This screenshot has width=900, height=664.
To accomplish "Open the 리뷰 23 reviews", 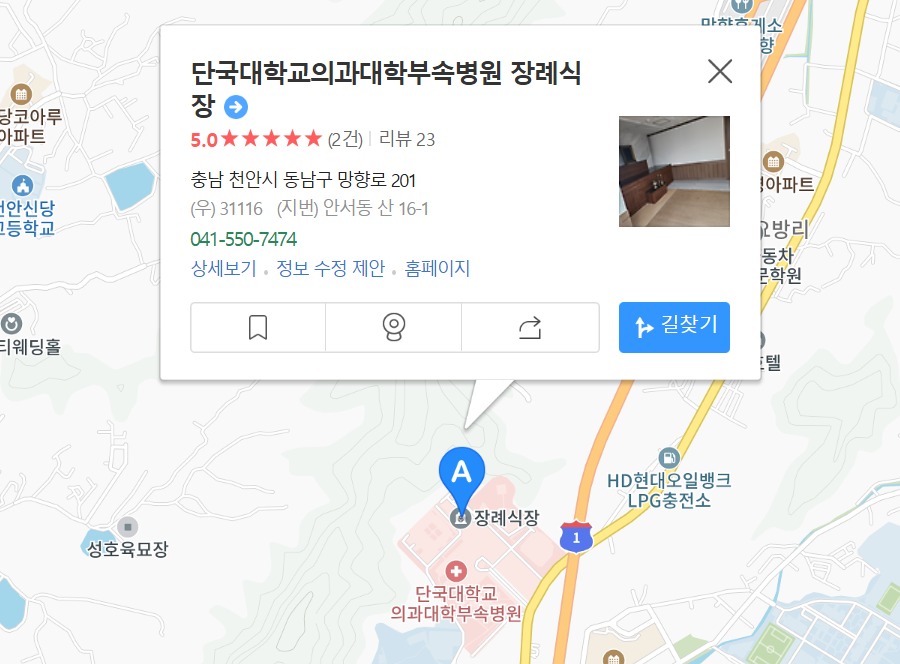I will (407, 139).
